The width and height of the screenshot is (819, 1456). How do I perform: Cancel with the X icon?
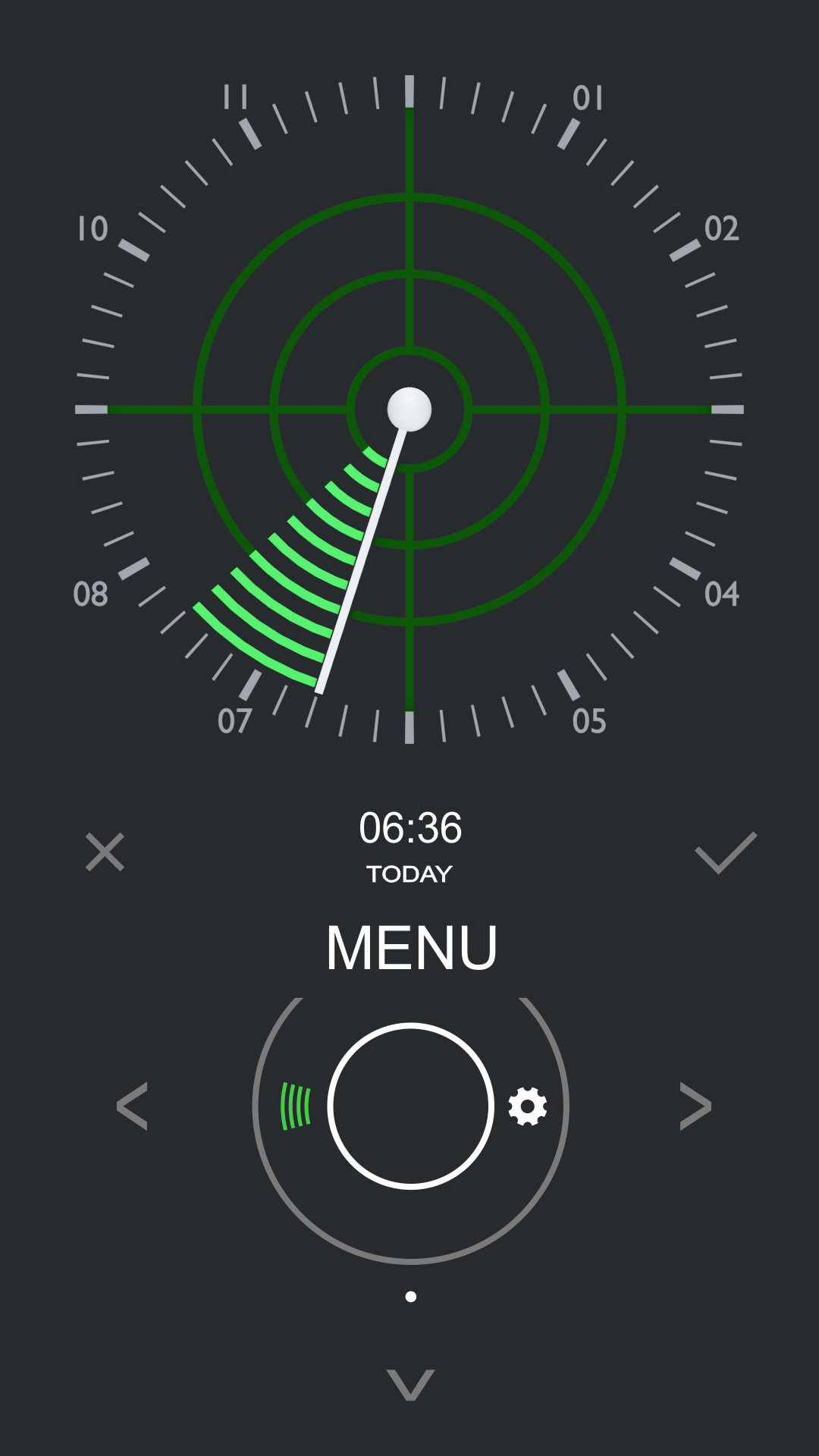click(x=105, y=852)
